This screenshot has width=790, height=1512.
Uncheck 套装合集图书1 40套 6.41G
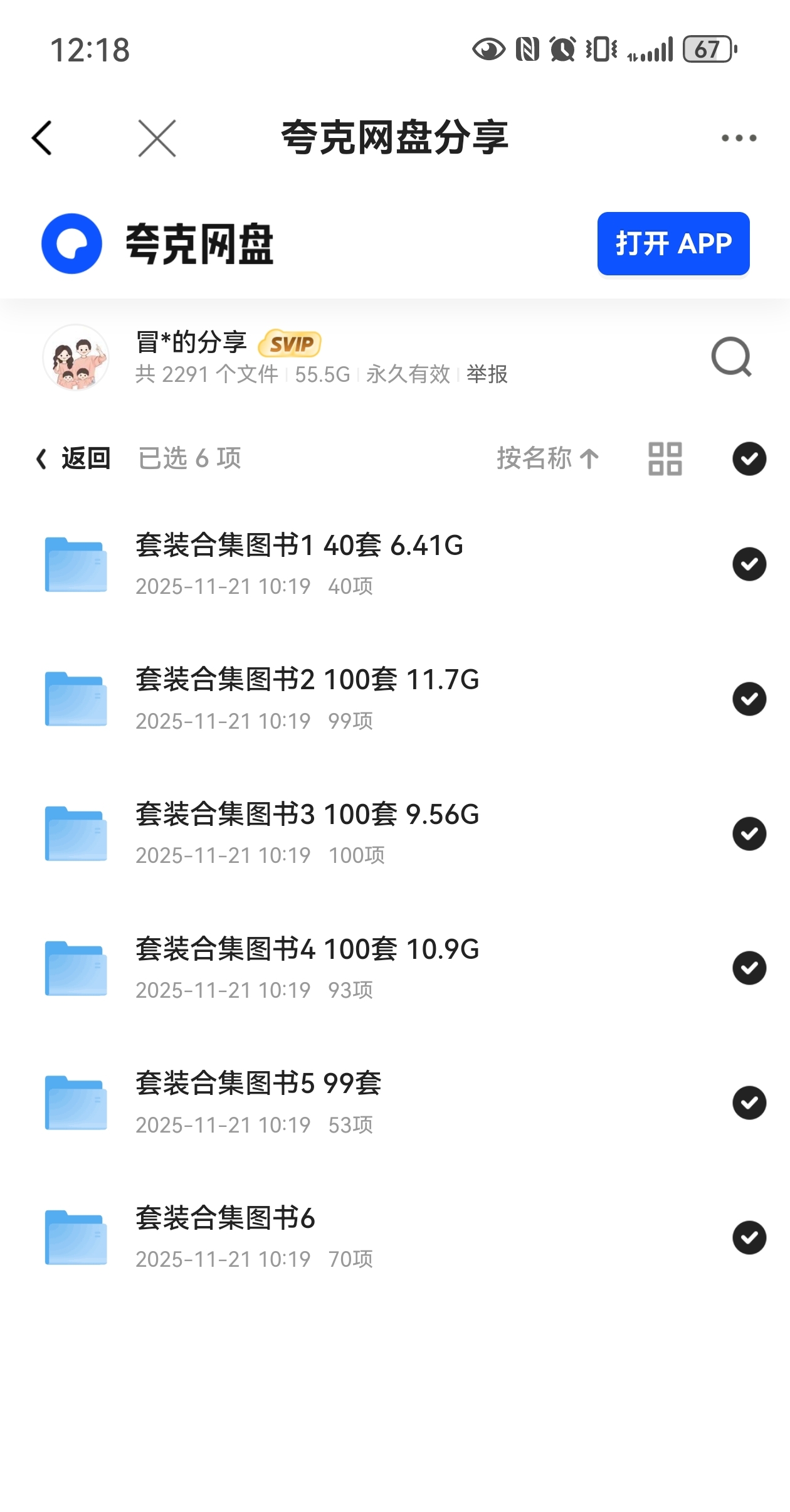coord(749,564)
